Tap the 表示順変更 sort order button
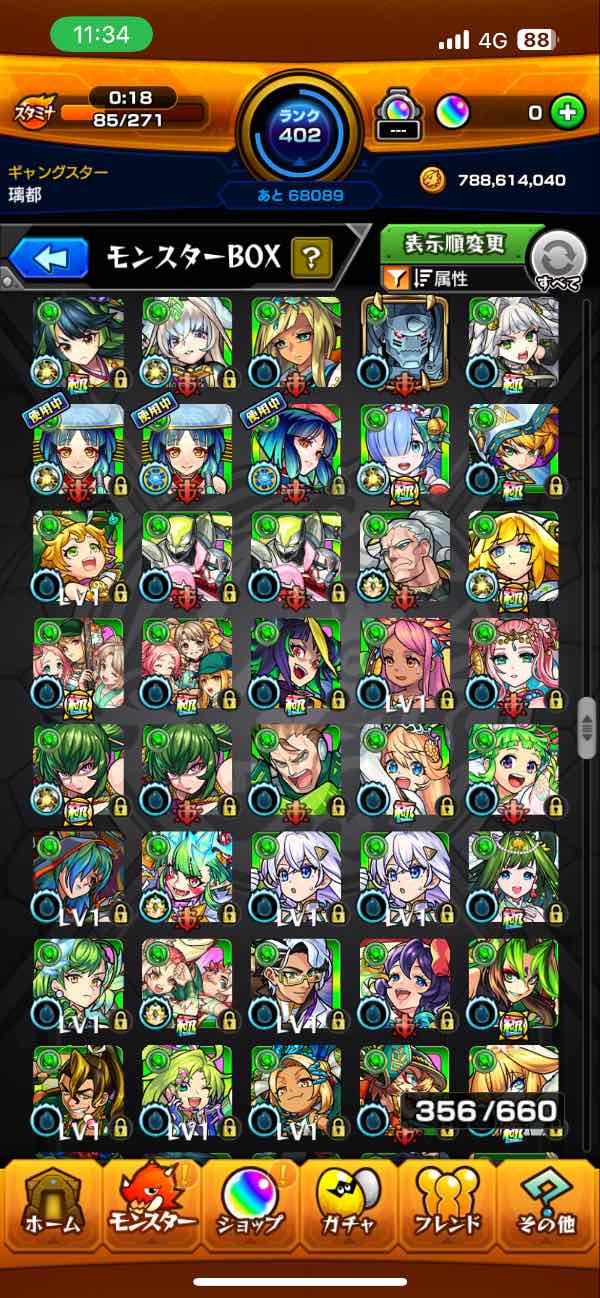 pyautogui.click(x=455, y=243)
